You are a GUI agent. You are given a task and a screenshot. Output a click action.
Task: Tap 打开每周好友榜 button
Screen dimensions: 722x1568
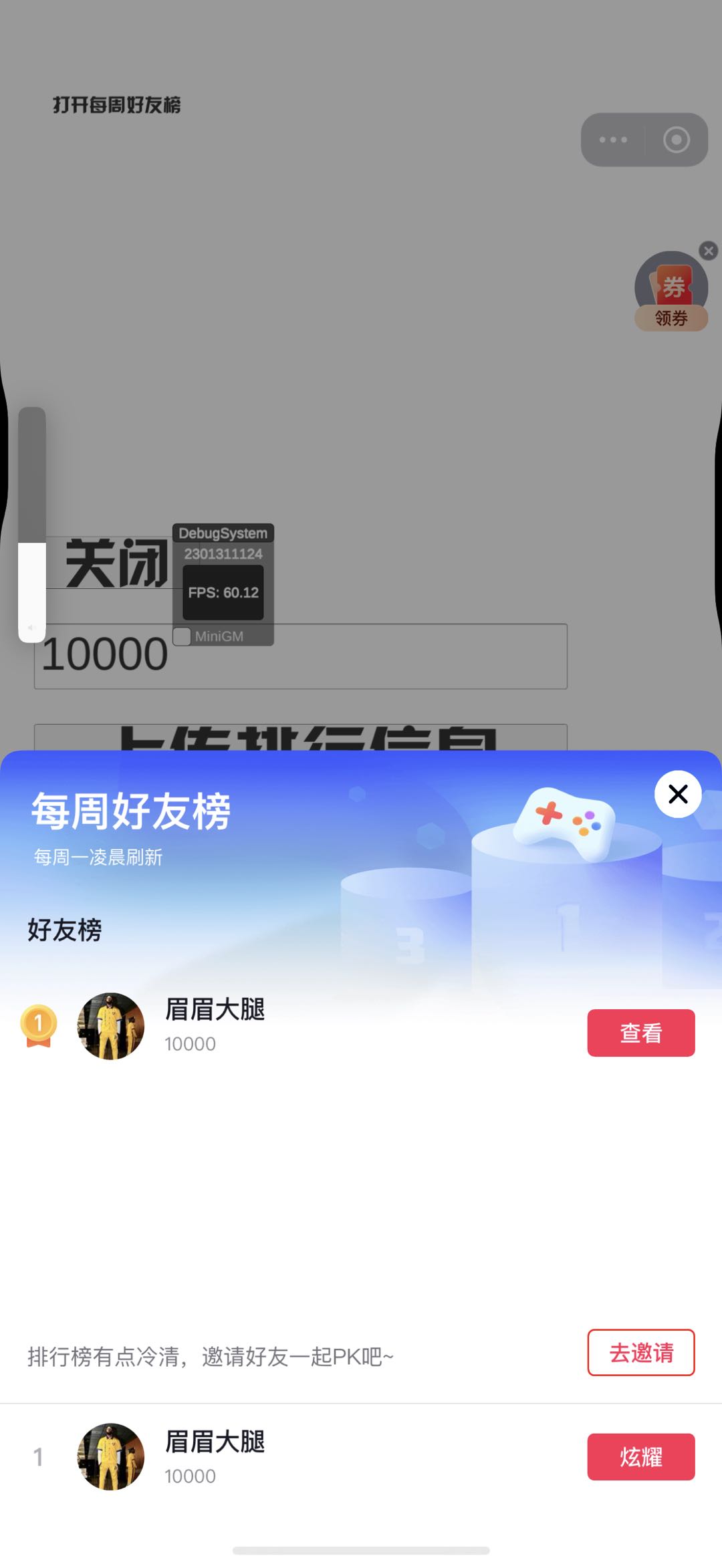[117, 105]
